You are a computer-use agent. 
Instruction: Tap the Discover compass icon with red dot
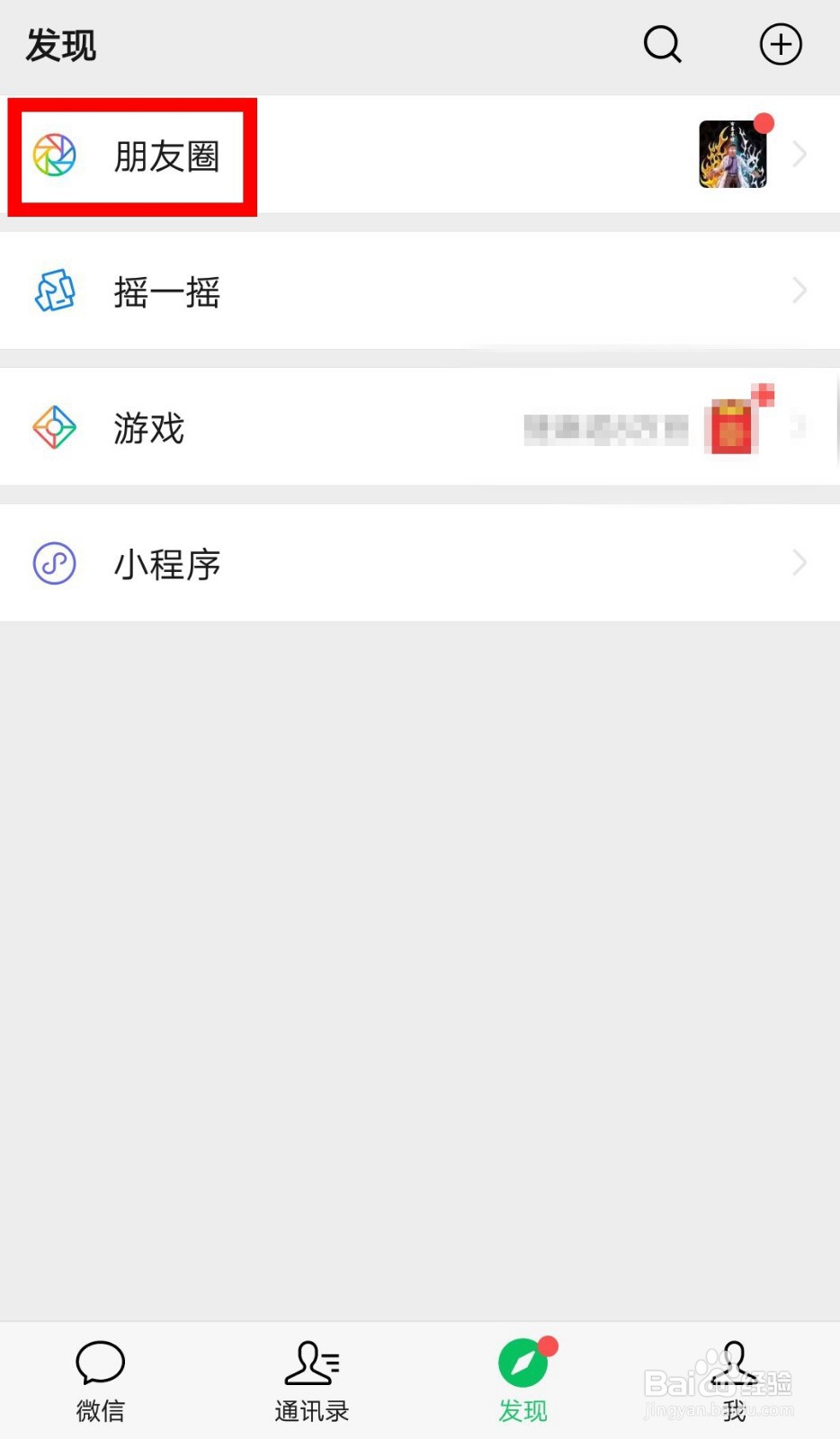(x=523, y=1363)
